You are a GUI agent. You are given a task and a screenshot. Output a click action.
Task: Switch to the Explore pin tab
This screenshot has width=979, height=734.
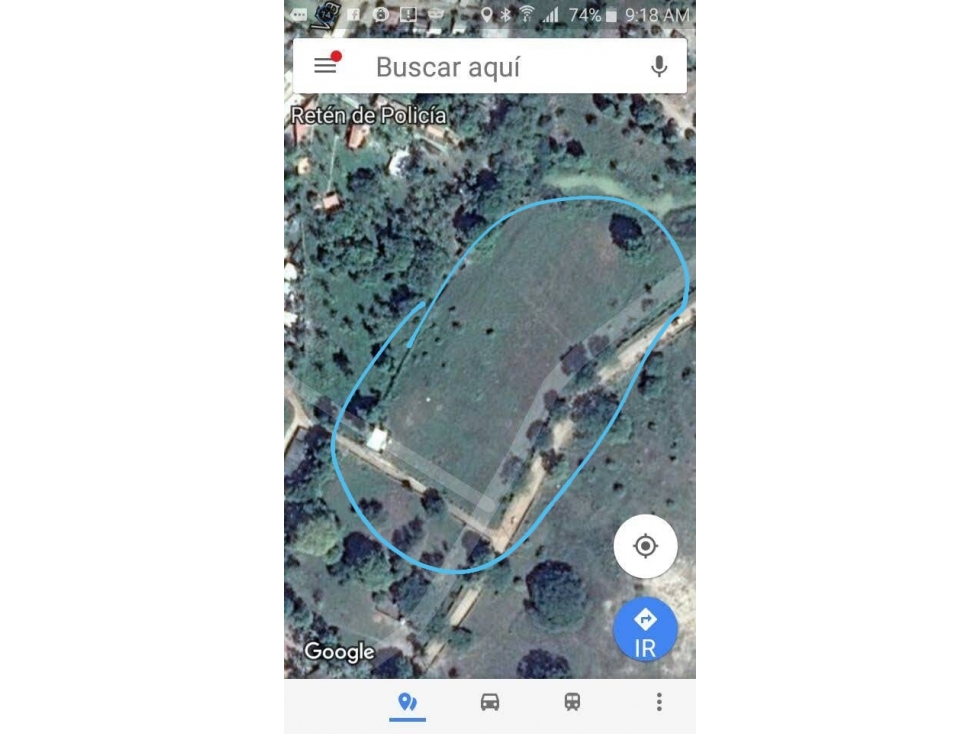coord(407,702)
